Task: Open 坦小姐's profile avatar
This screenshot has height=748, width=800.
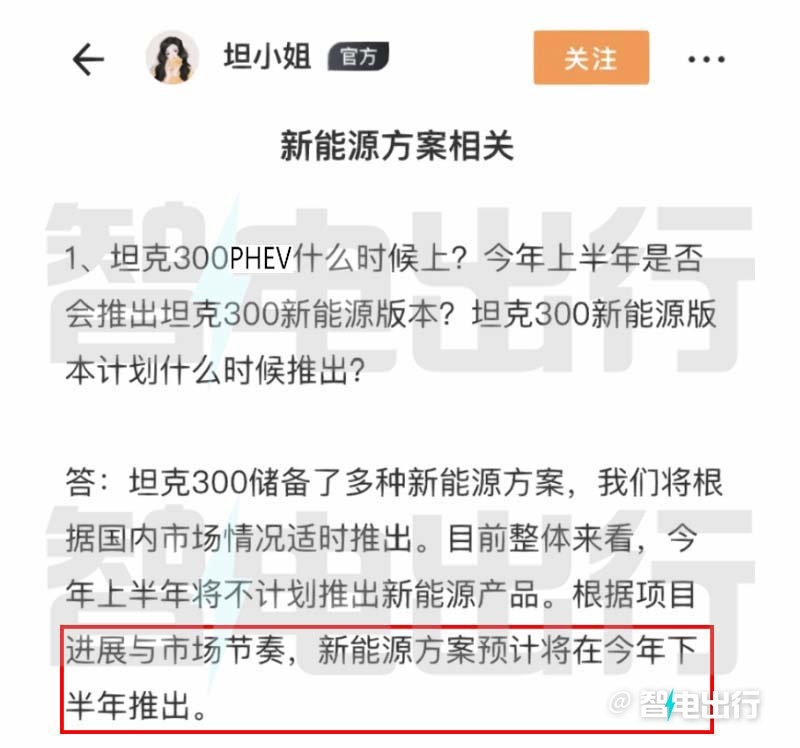Action: (x=173, y=58)
